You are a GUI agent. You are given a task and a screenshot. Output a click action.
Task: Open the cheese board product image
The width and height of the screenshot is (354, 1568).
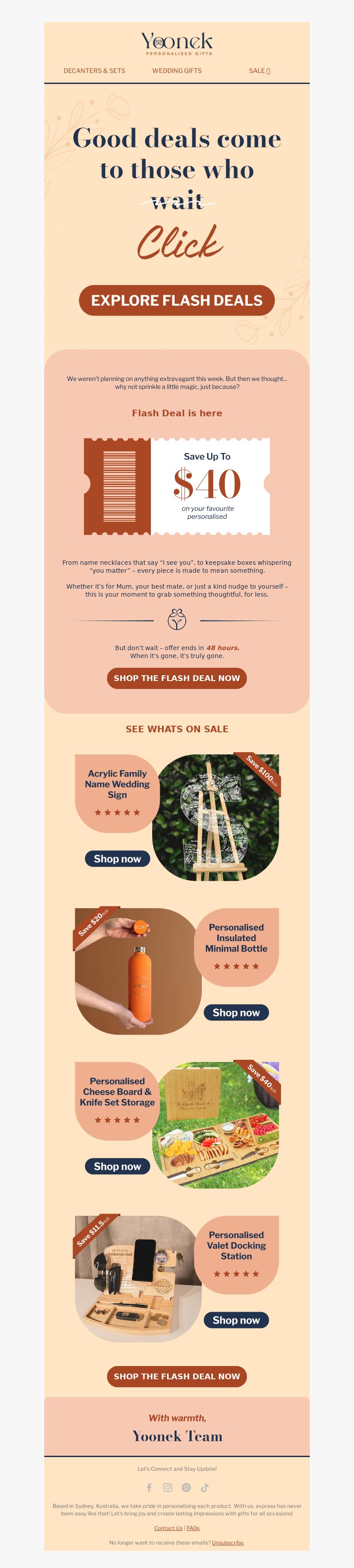click(216, 1125)
